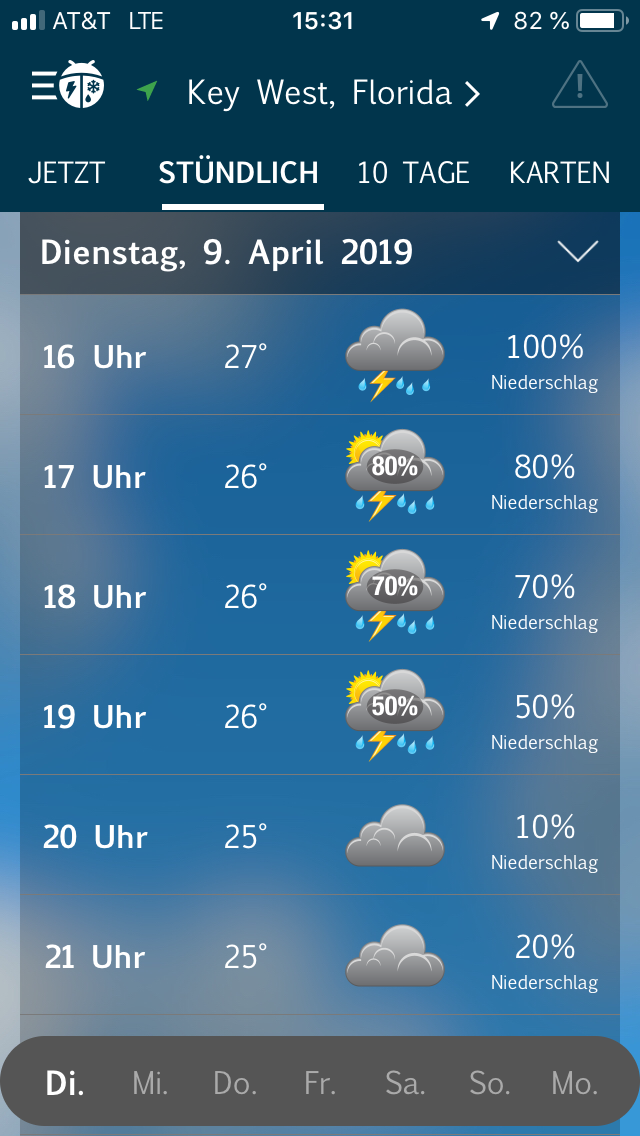Viewport: 640px width, 1136px height.
Task: View details for 18 Uhr
Action: pyautogui.click(x=320, y=596)
